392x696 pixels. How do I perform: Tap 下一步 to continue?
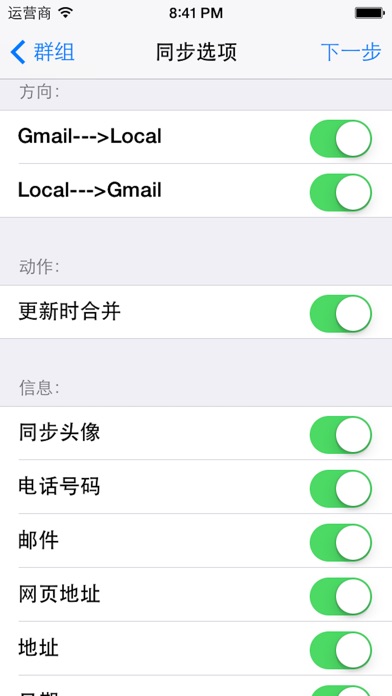point(351,52)
